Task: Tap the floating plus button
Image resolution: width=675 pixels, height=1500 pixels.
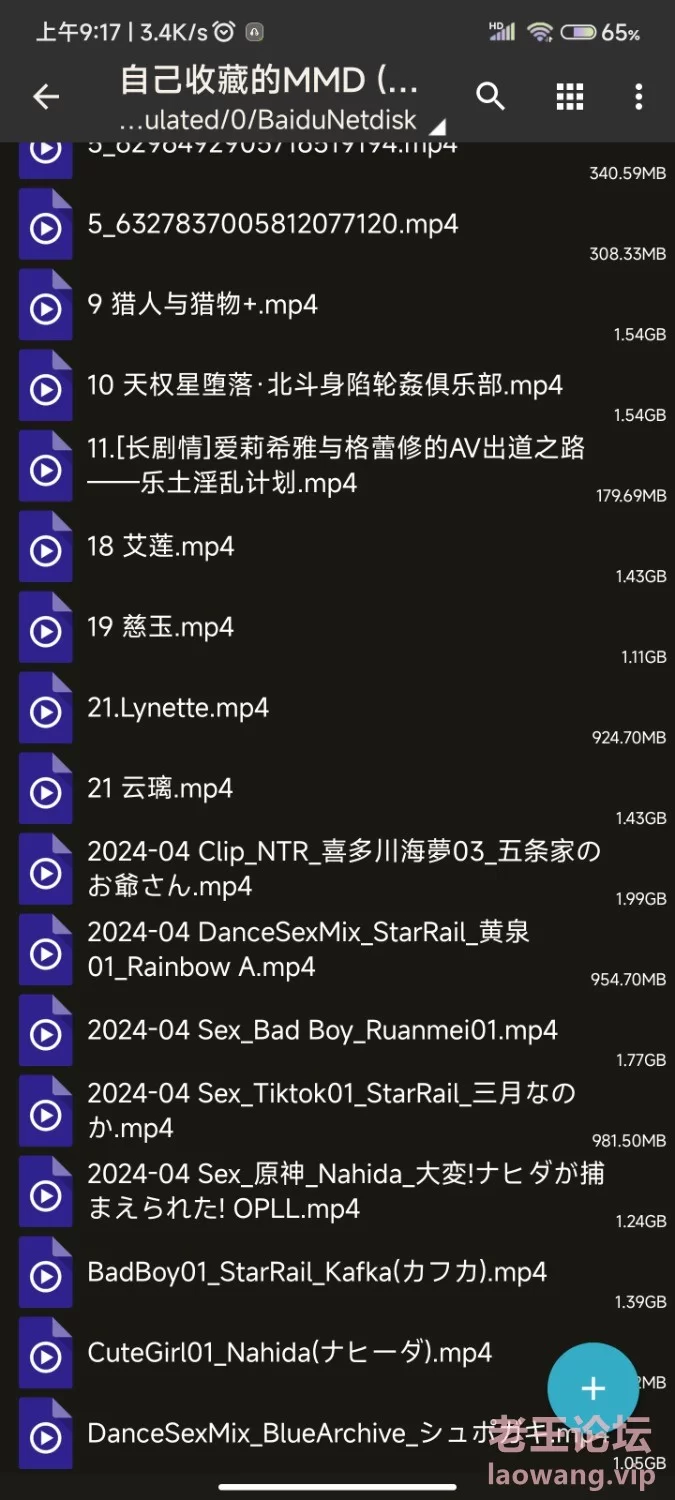Action: (593, 1388)
